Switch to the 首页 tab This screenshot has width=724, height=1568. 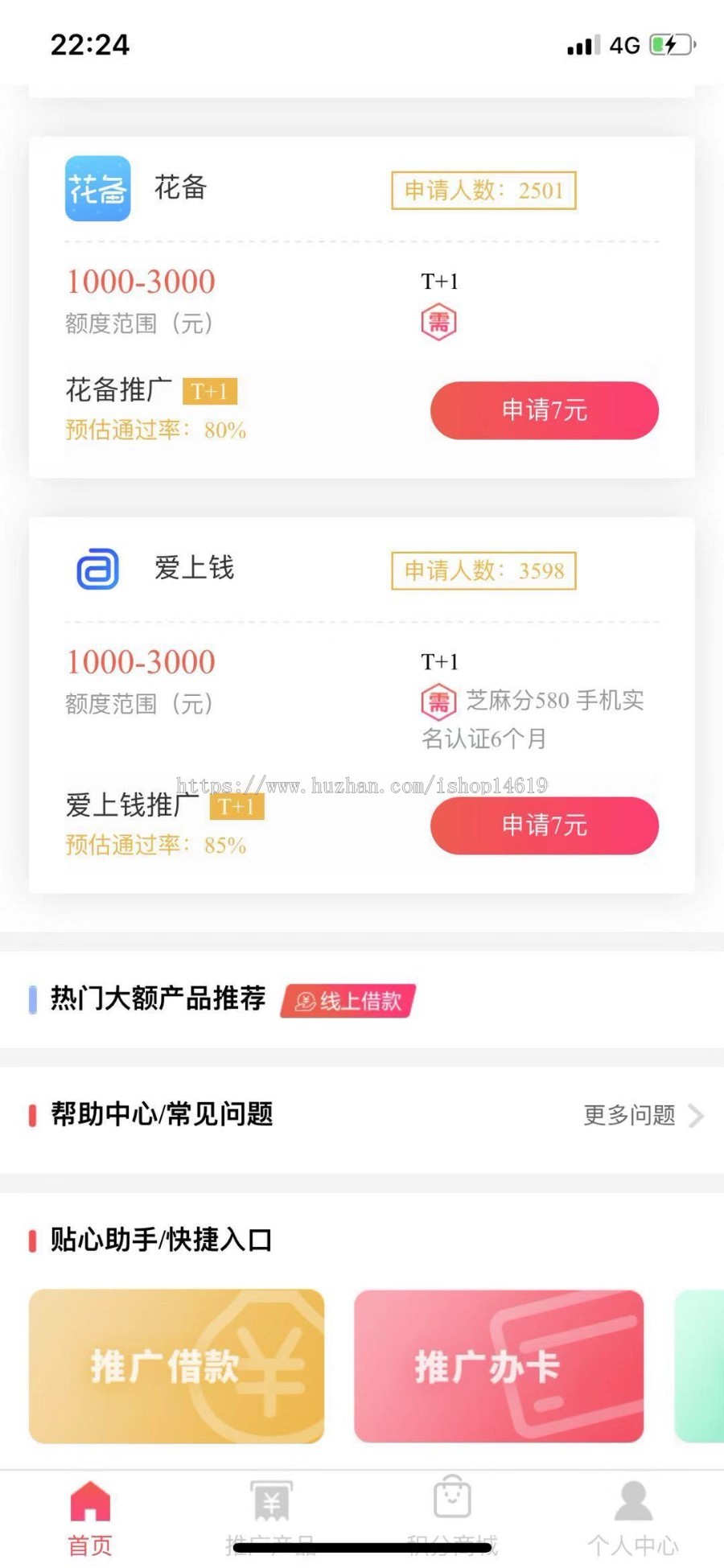(90, 1517)
